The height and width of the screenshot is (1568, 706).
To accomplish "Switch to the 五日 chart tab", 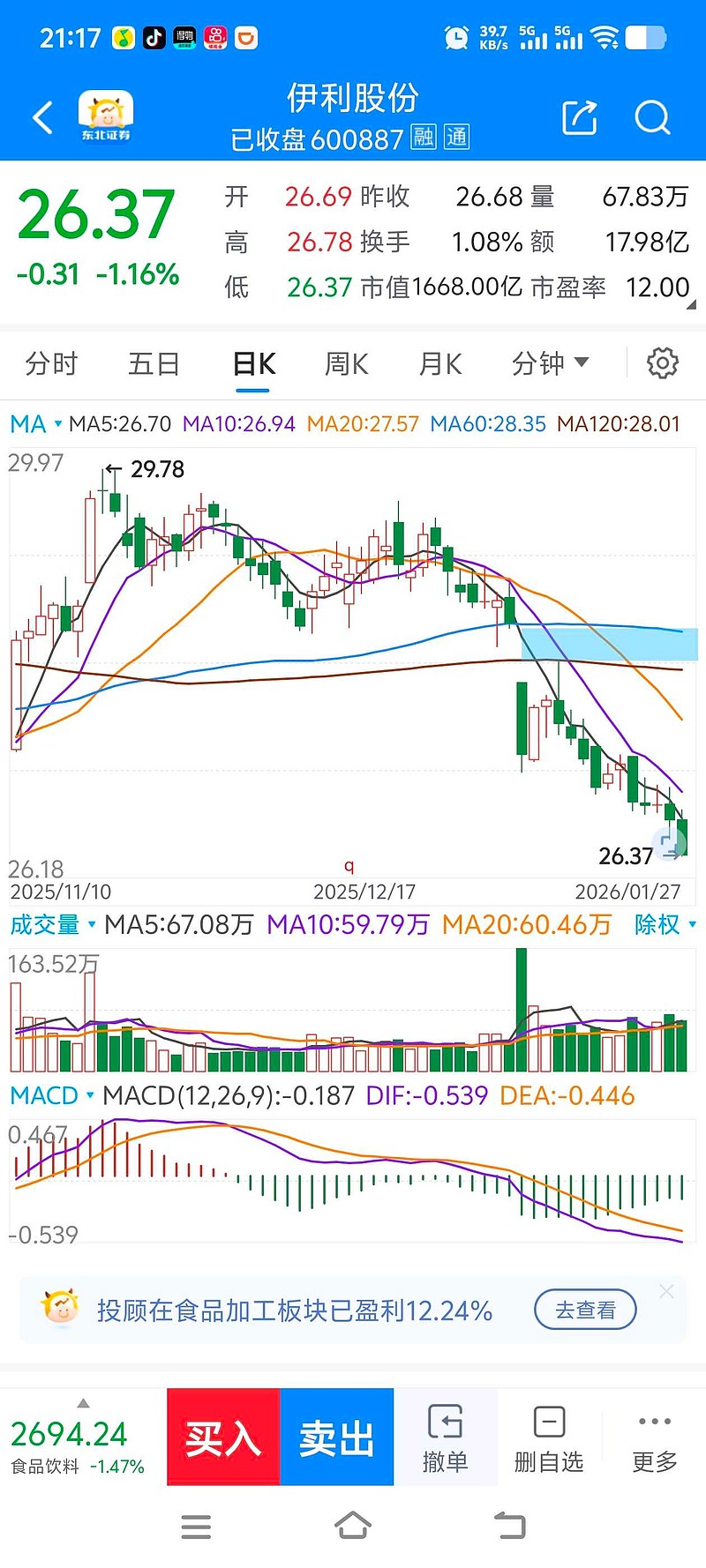I will click(x=154, y=363).
